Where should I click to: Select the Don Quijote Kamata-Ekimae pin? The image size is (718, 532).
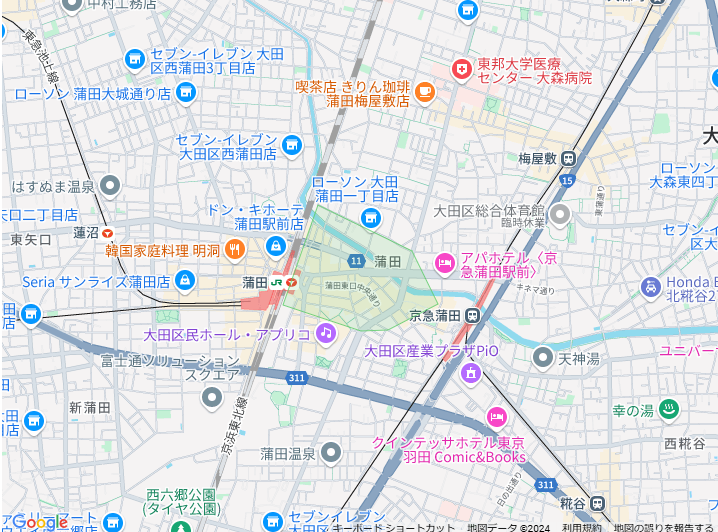pyautogui.click(x=276, y=245)
